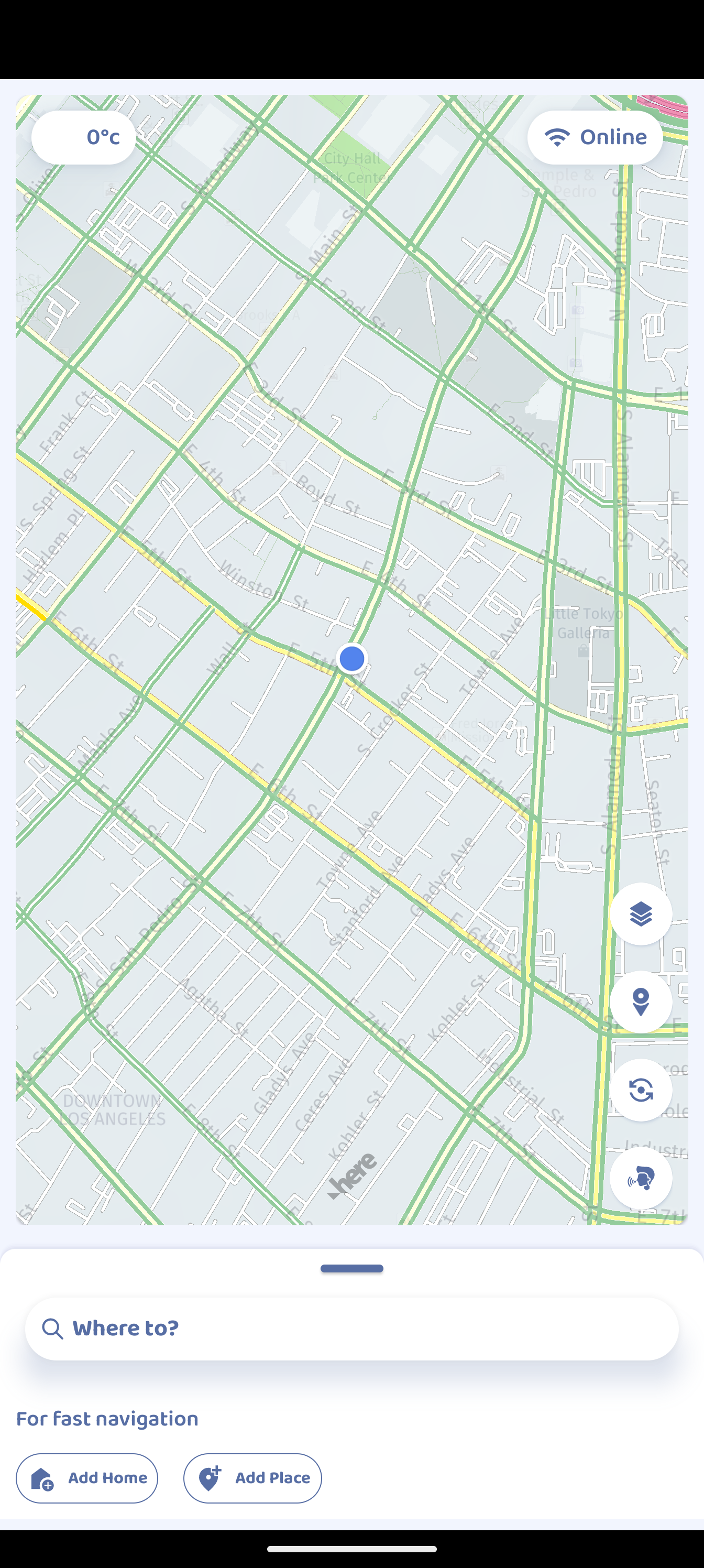Tap the location pin button
The width and height of the screenshot is (704, 1568).
640,1002
